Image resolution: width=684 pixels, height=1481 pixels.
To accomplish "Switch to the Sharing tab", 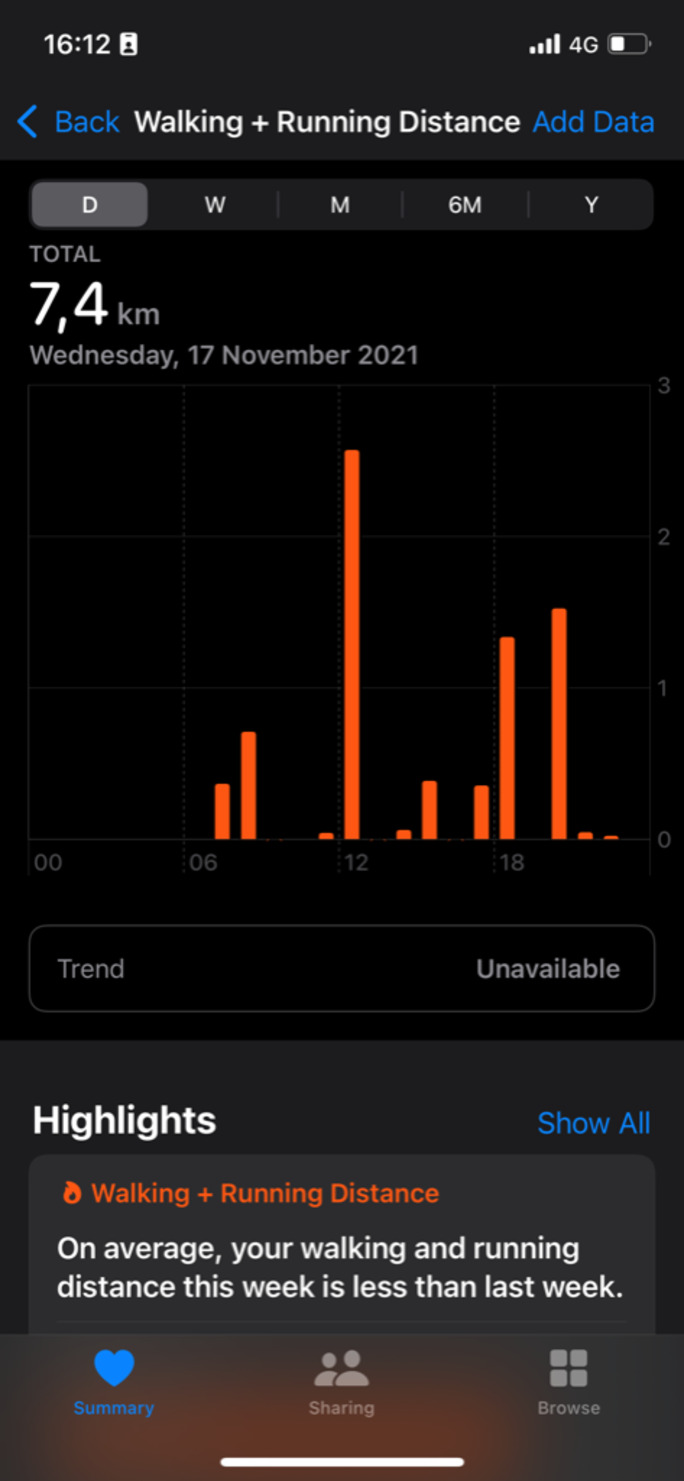I will [342, 1382].
